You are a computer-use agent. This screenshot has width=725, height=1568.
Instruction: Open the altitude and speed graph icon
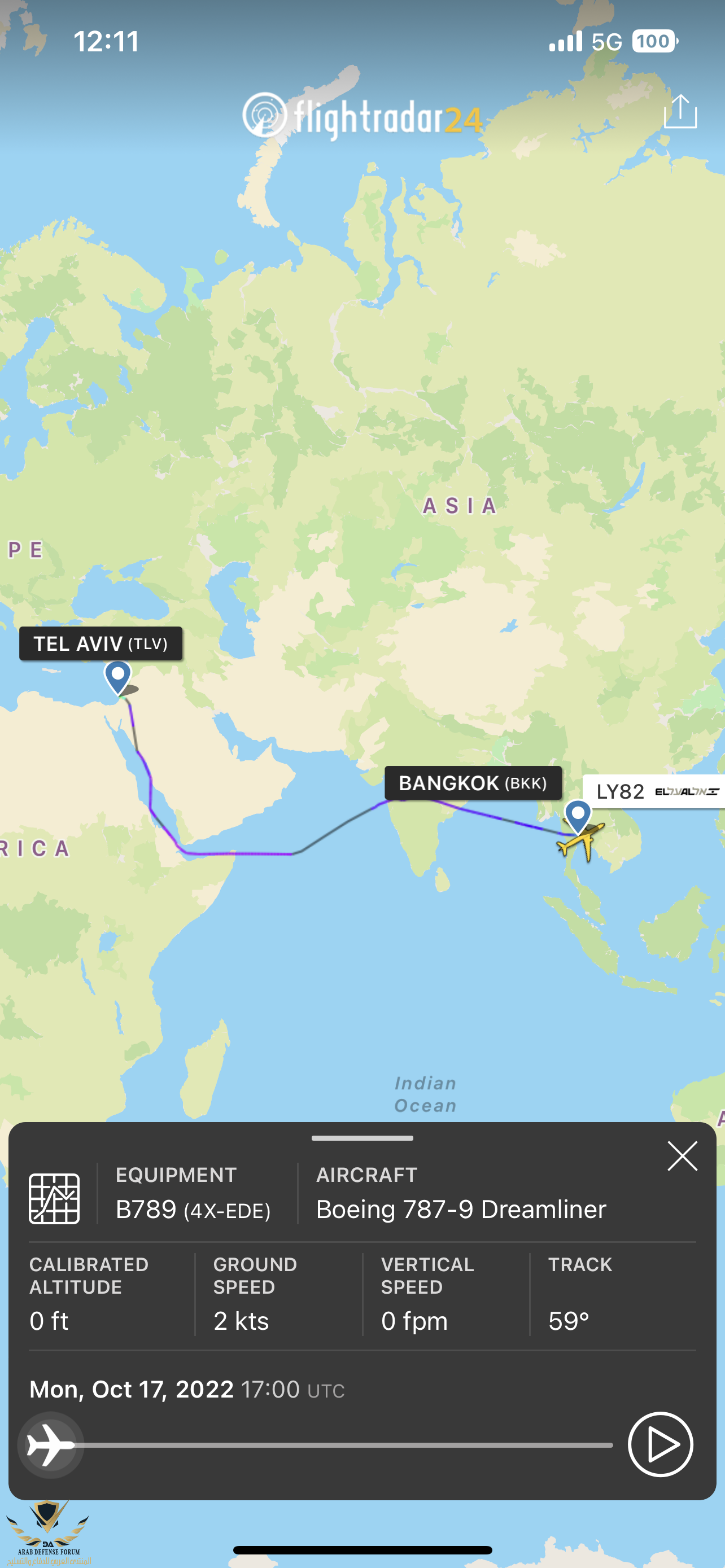tap(54, 1198)
